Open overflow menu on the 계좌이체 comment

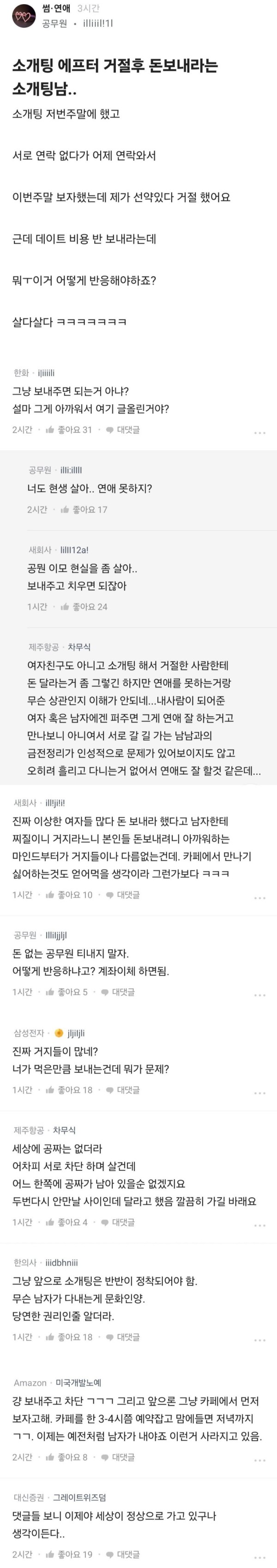pos(259,995)
